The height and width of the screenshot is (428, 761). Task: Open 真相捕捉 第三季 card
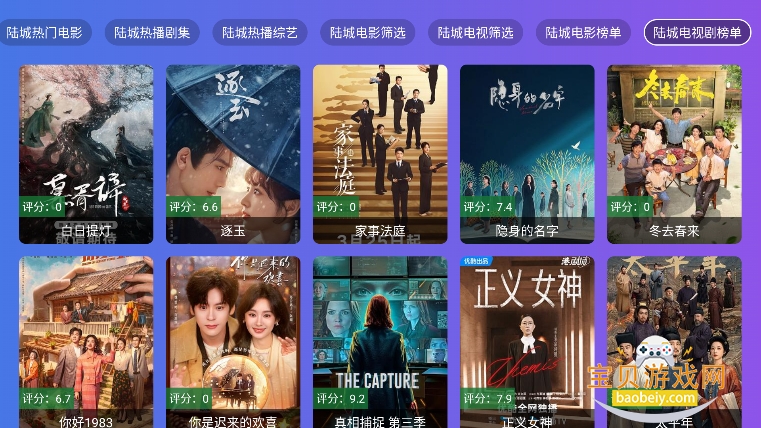pos(380,342)
